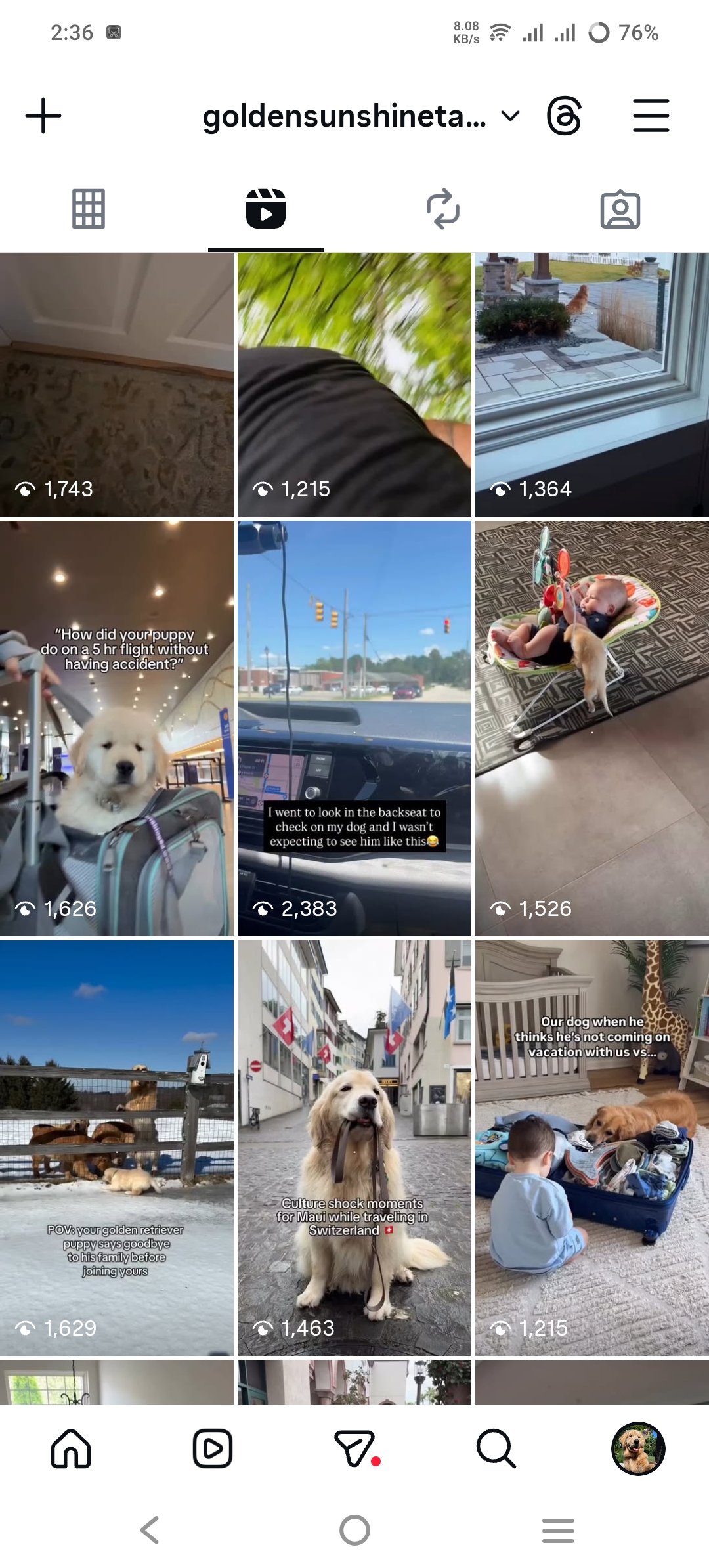The image size is (709, 1568).
Task: Open the baby bouncer reel with 1,526 views
Action: pos(591,728)
